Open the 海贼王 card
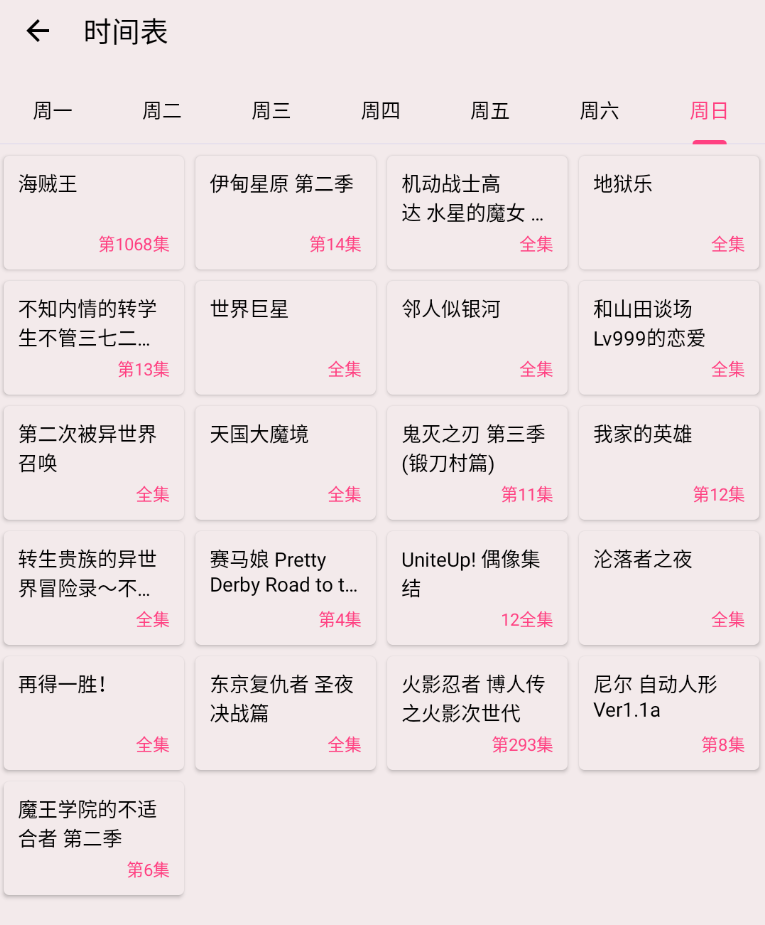 pos(94,212)
